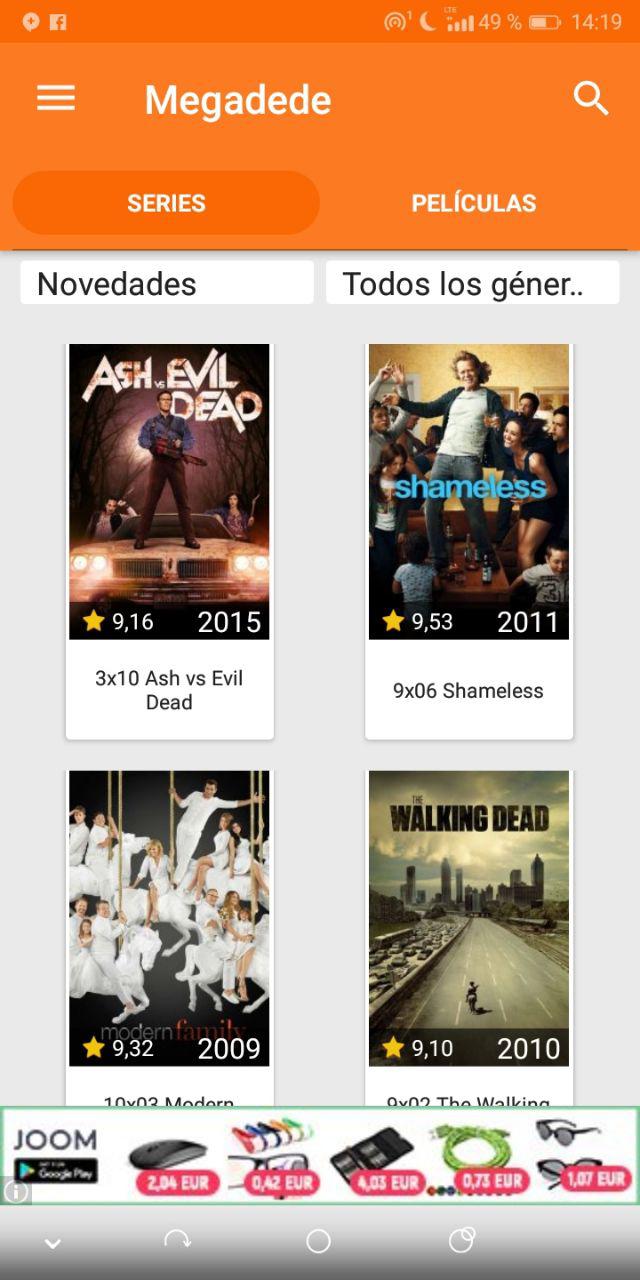
Task: Open the 9x06 Shameless card
Action: tap(469, 541)
